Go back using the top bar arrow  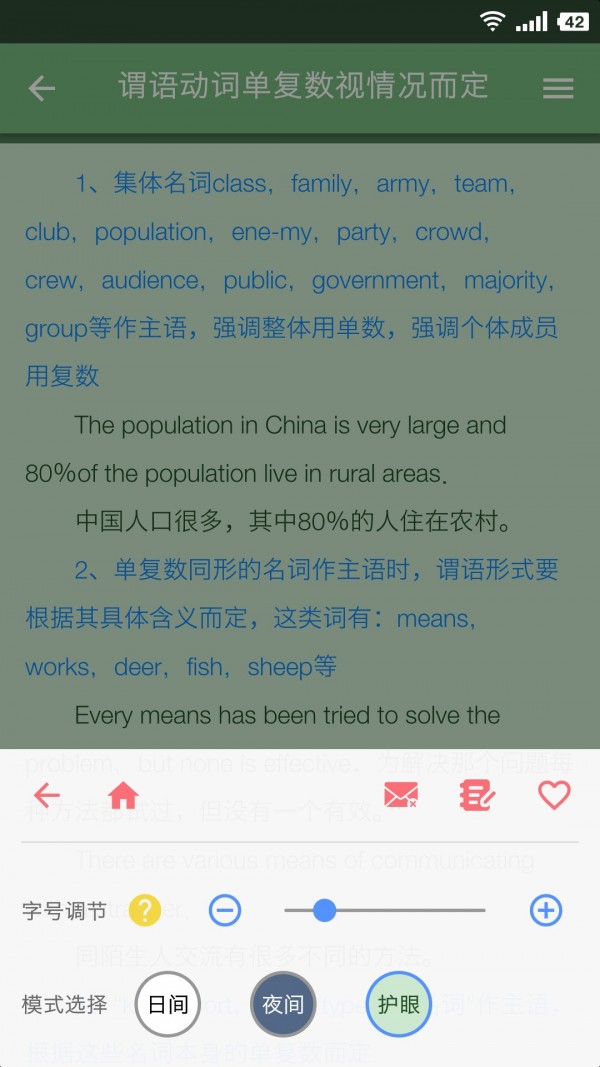(x=42, y=88)
